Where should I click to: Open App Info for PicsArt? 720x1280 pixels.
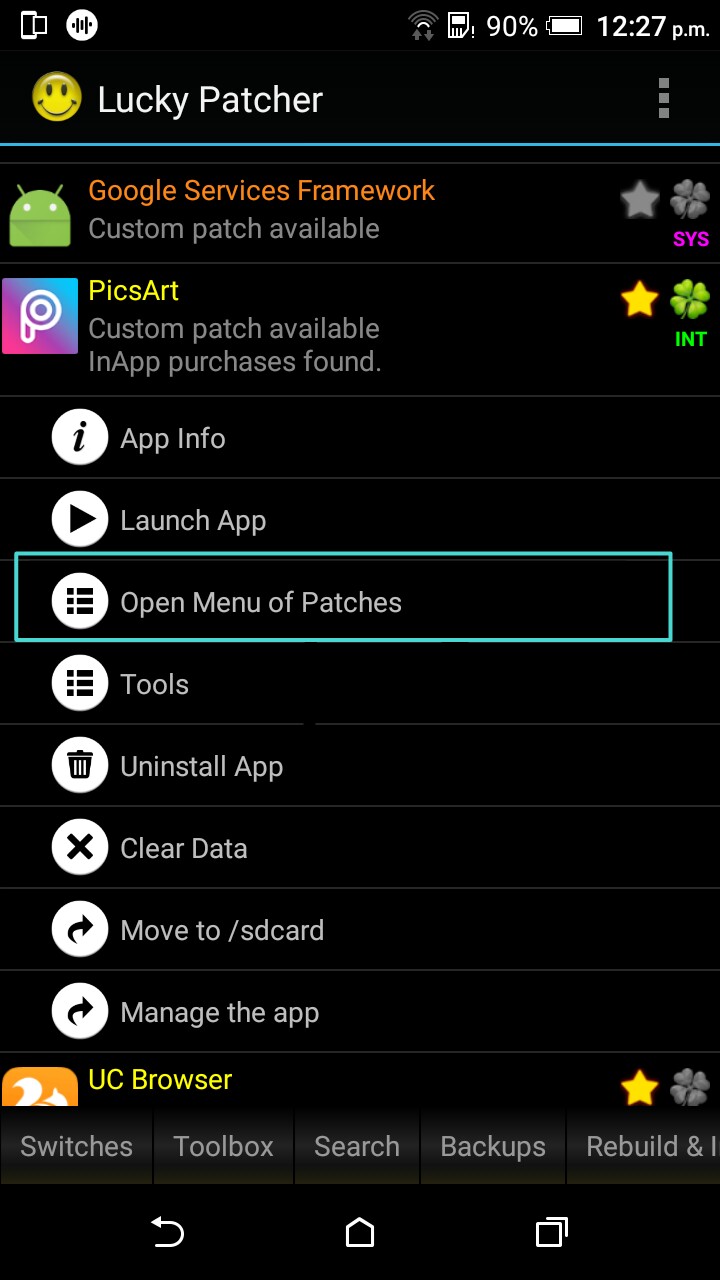(x=360, y=438)
